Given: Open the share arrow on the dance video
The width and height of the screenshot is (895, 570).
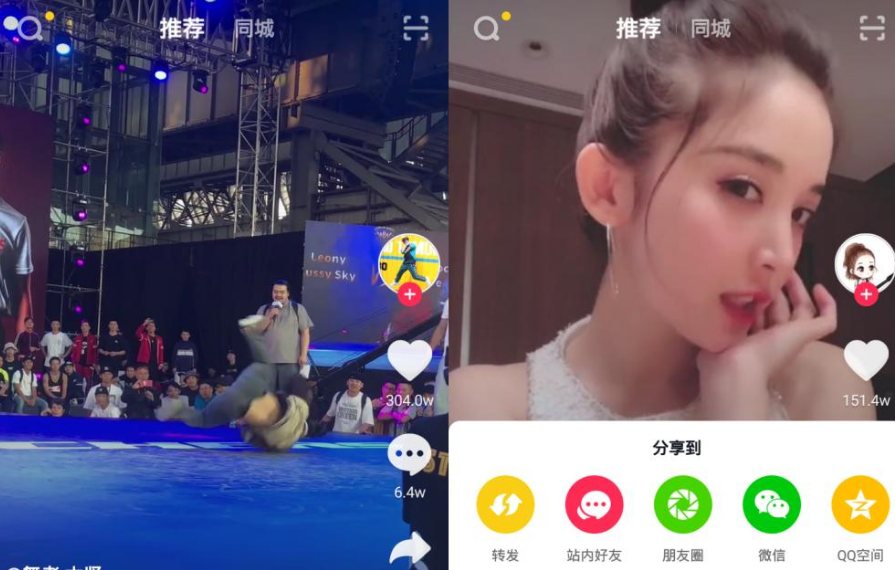Looking at the screenshot, I should coord(409,548).
